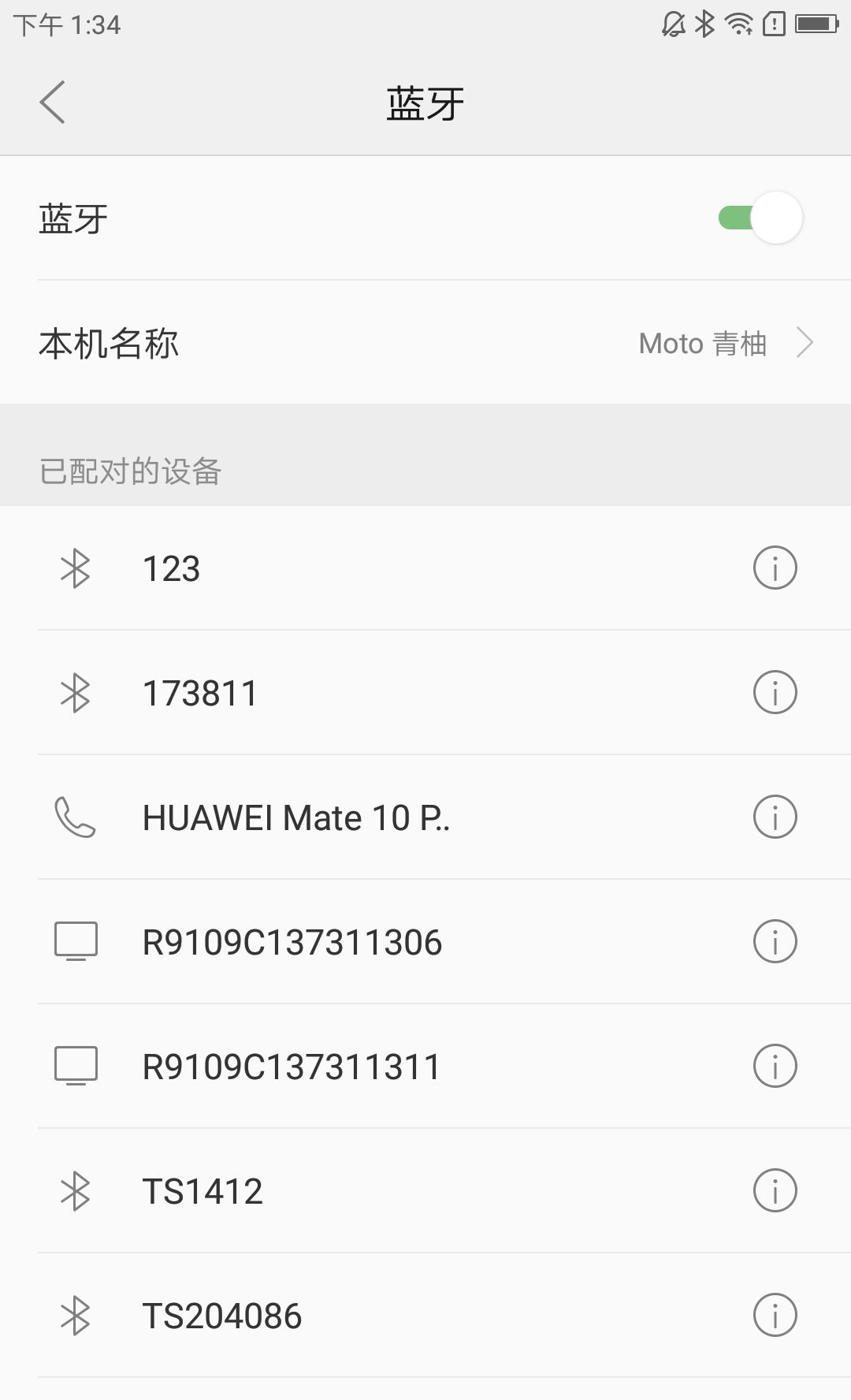Go back from the 蓝牙 settings

coord(52,102)
